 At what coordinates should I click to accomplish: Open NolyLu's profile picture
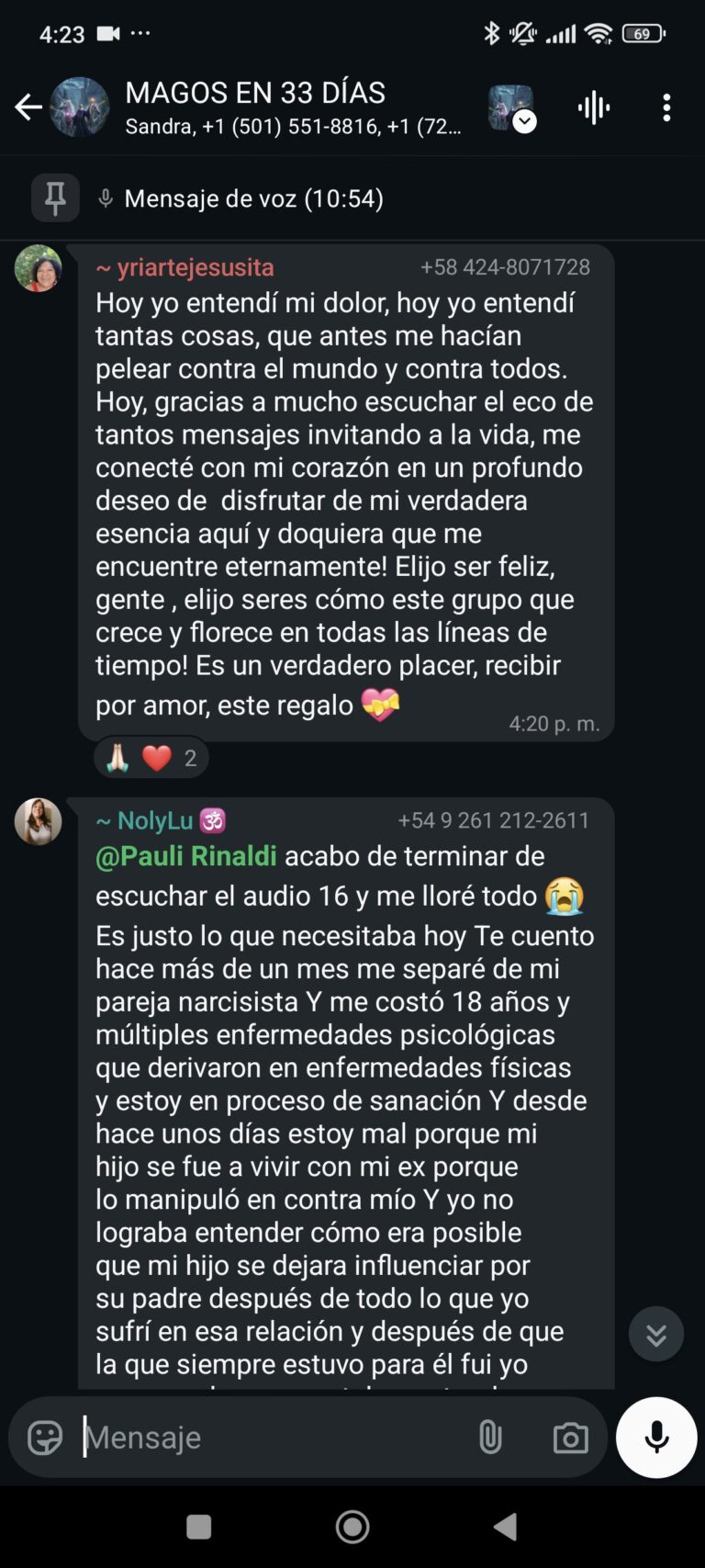(x=39, y=820)
